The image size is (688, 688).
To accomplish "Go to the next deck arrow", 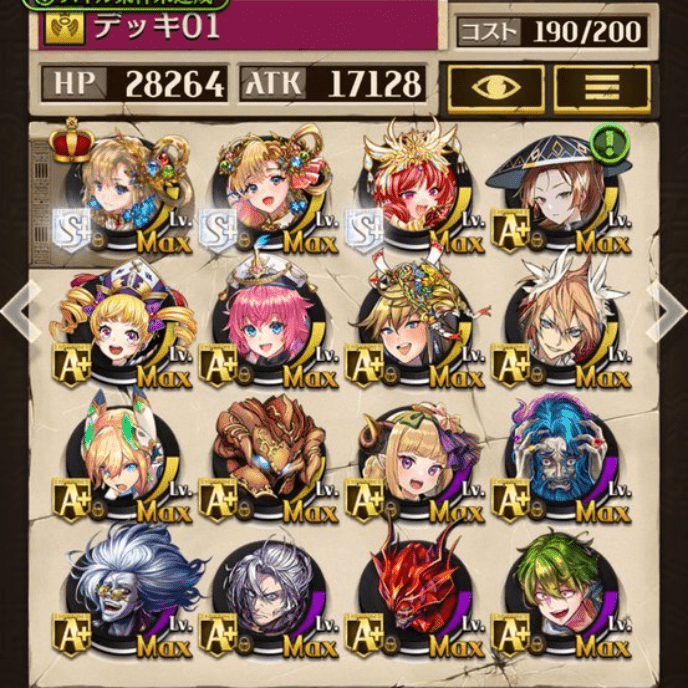I will pyautogui.click(x=668, y=311).
